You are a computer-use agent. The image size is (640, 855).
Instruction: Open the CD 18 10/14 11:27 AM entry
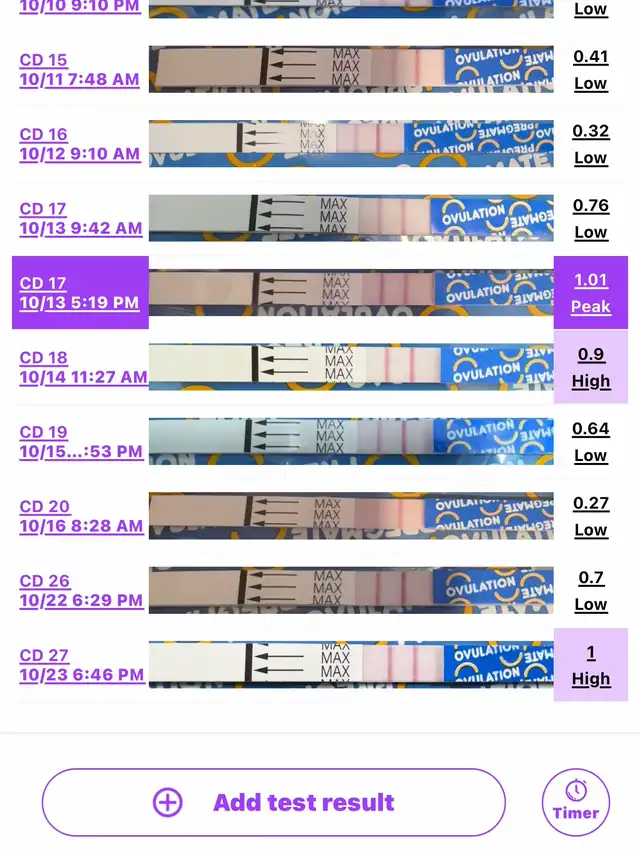tap(83, 367)
